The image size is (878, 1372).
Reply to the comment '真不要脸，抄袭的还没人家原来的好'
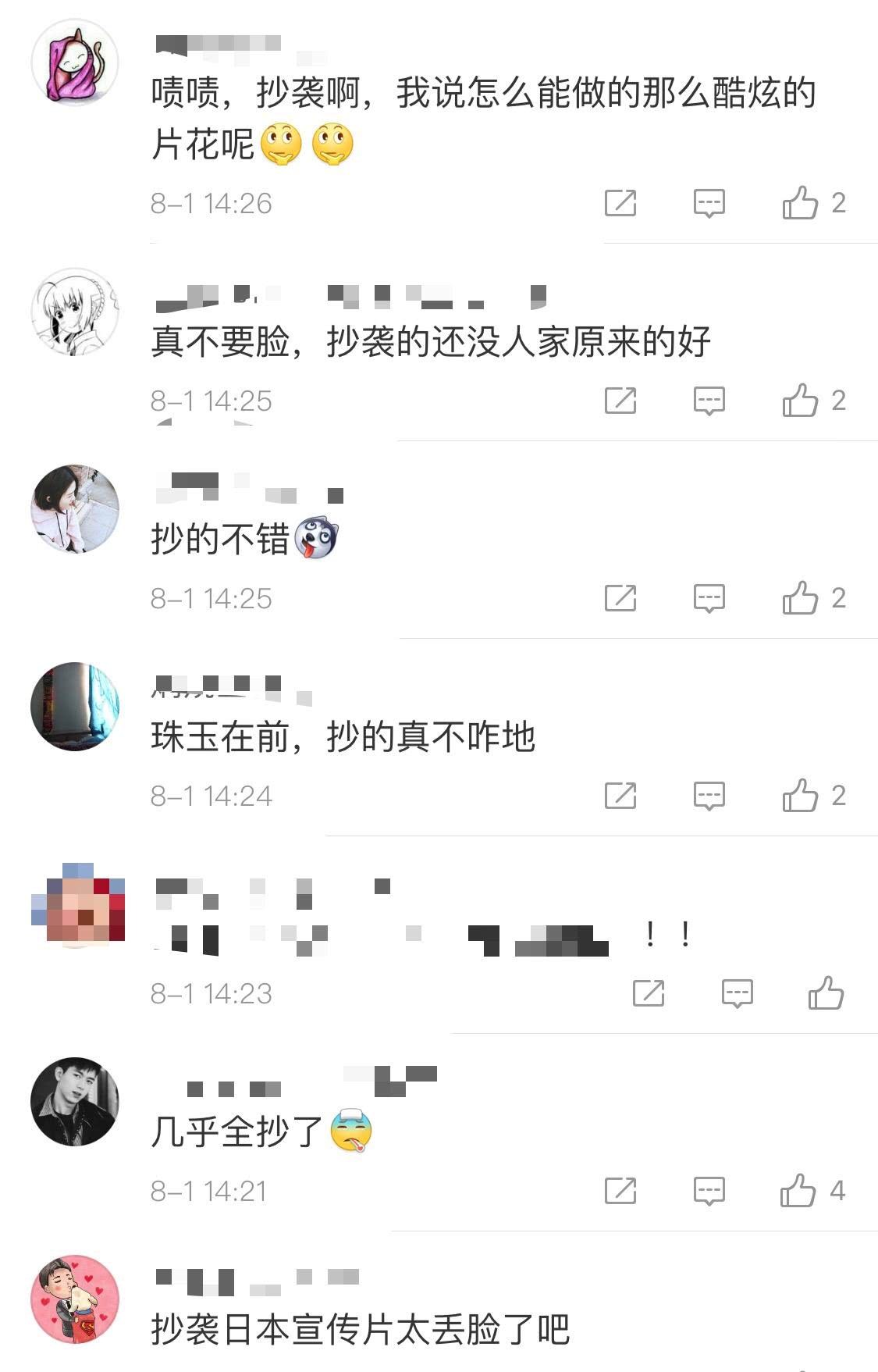709,401
